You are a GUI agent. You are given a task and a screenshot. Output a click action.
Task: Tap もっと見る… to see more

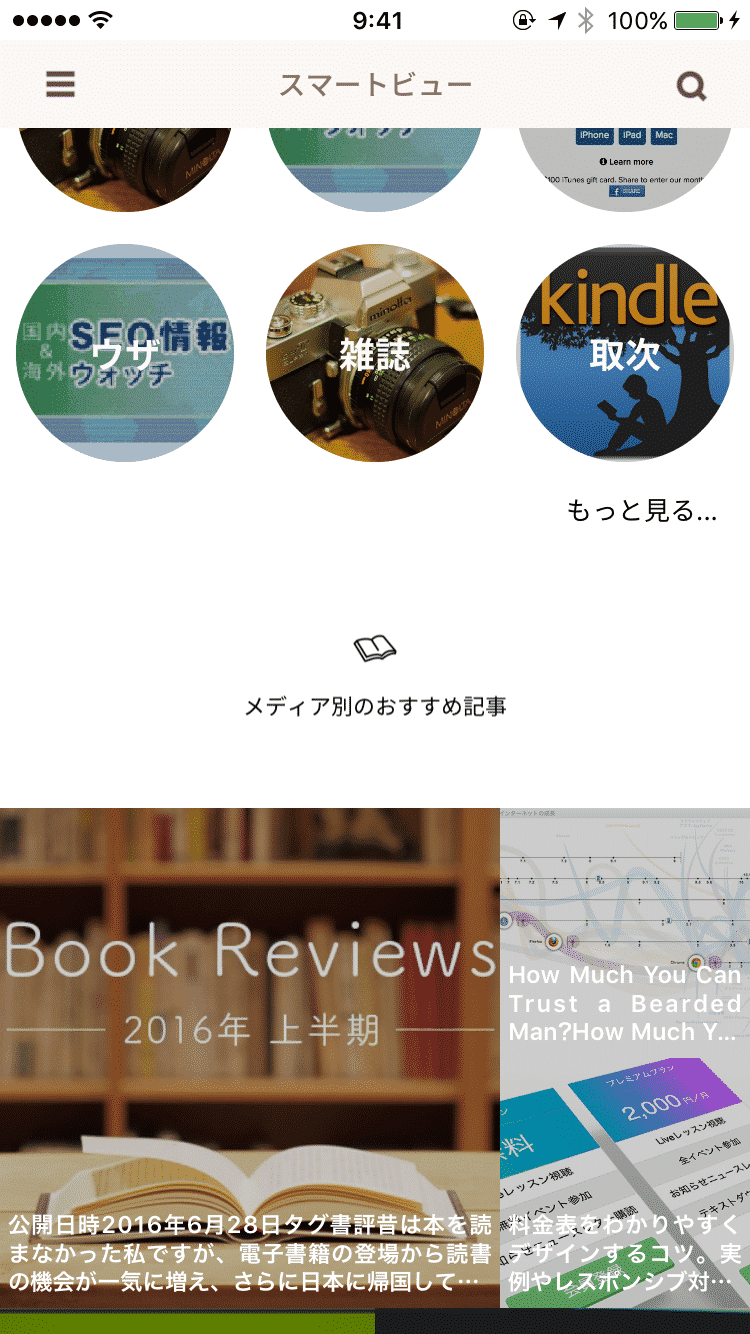641,511
